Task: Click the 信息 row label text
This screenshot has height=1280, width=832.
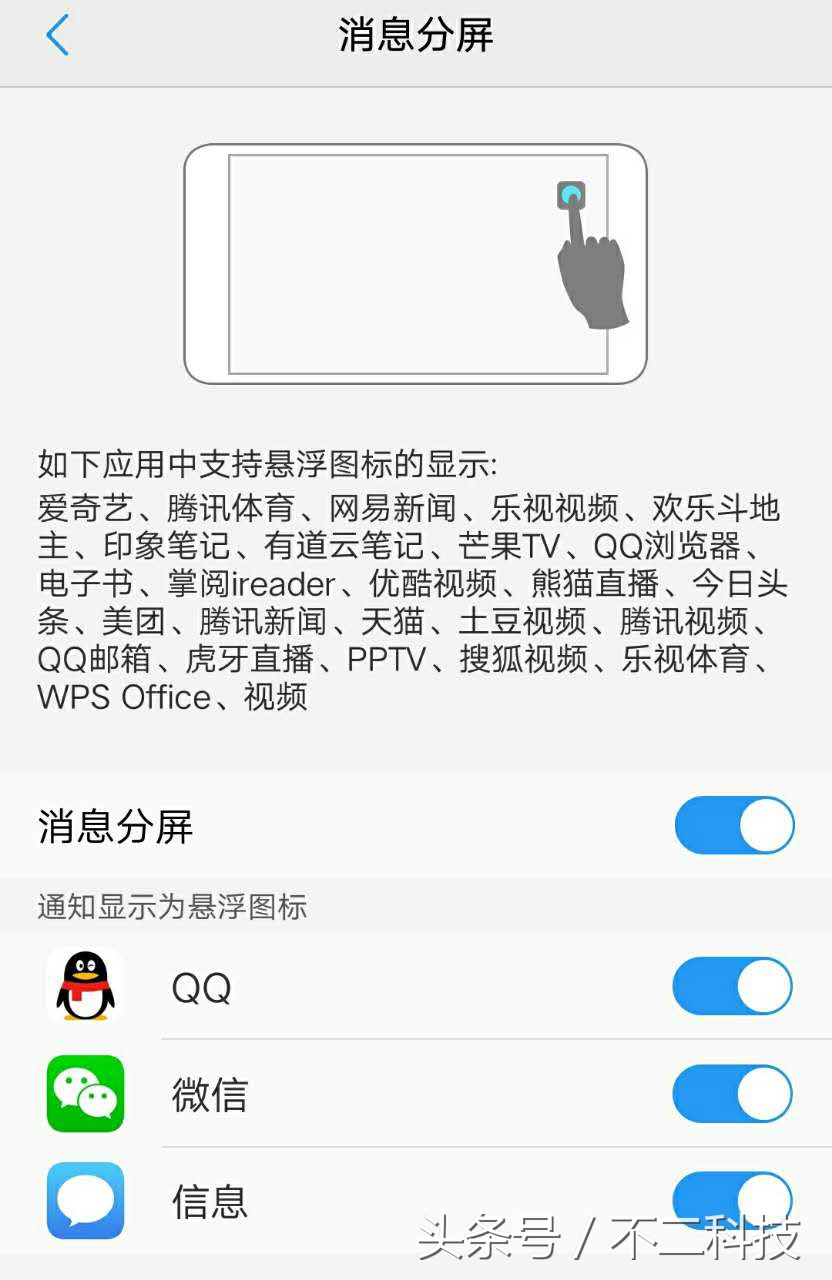Action: click(x=210, y=1203)
